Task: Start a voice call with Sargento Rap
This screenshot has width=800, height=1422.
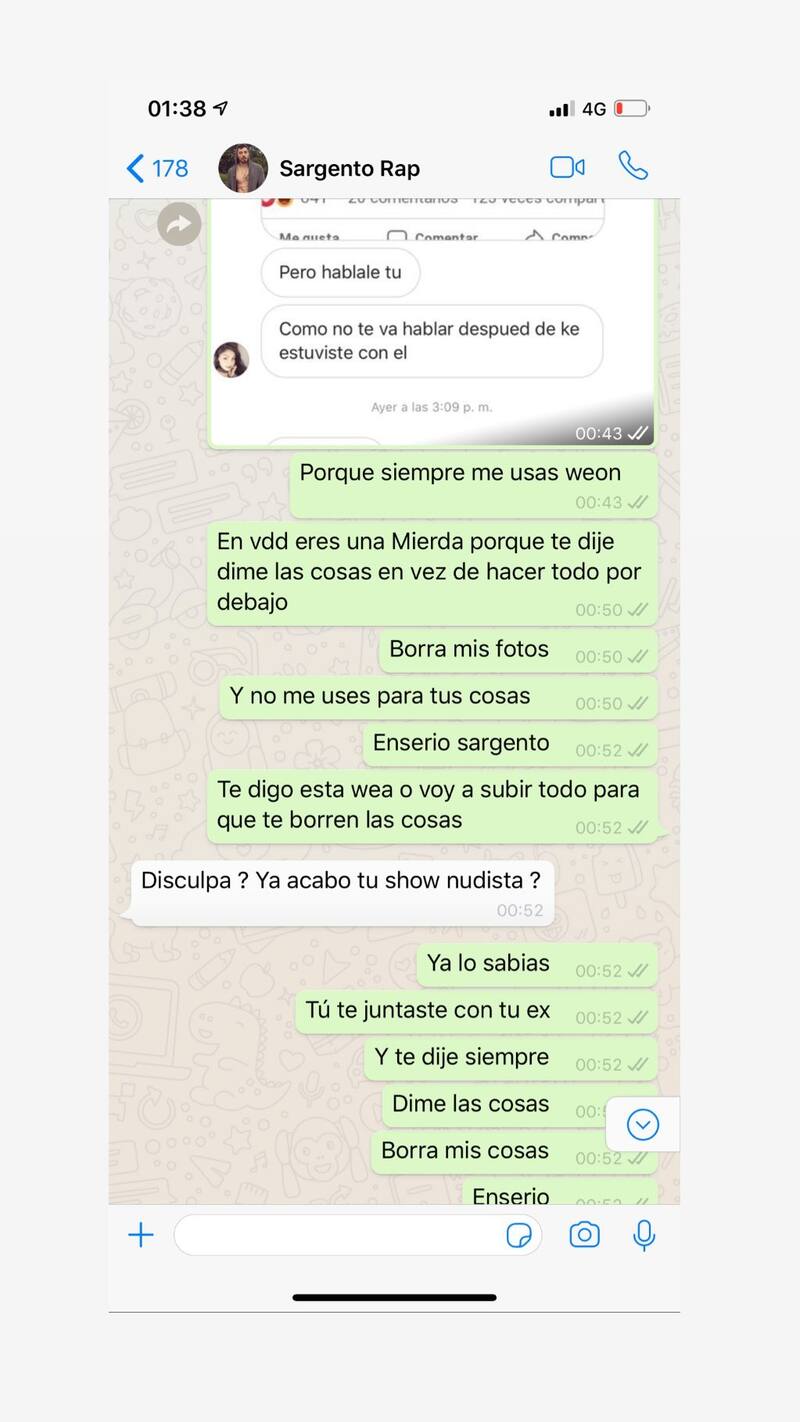Action: click(x=633, y=166)
